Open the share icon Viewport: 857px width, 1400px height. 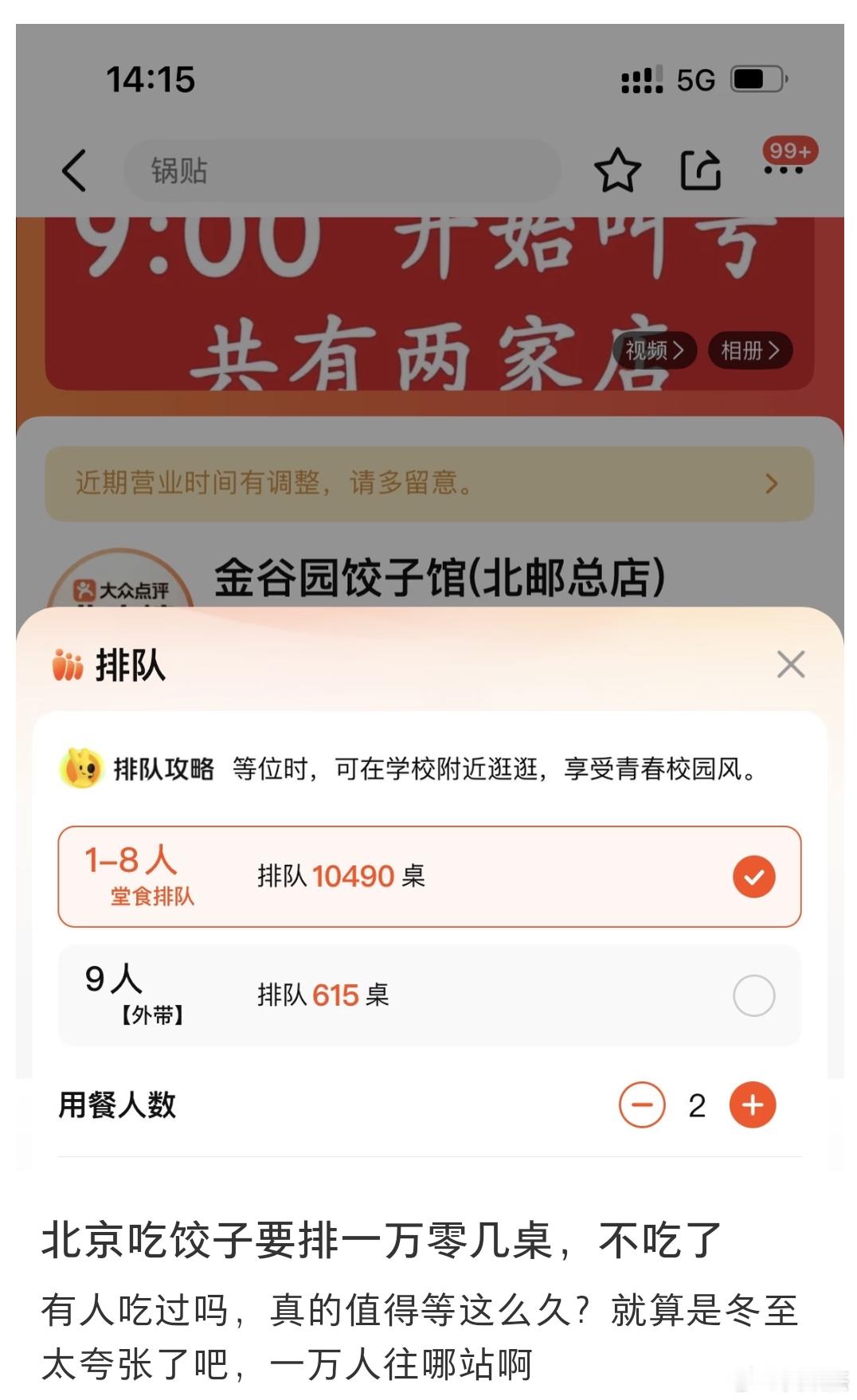701,170
